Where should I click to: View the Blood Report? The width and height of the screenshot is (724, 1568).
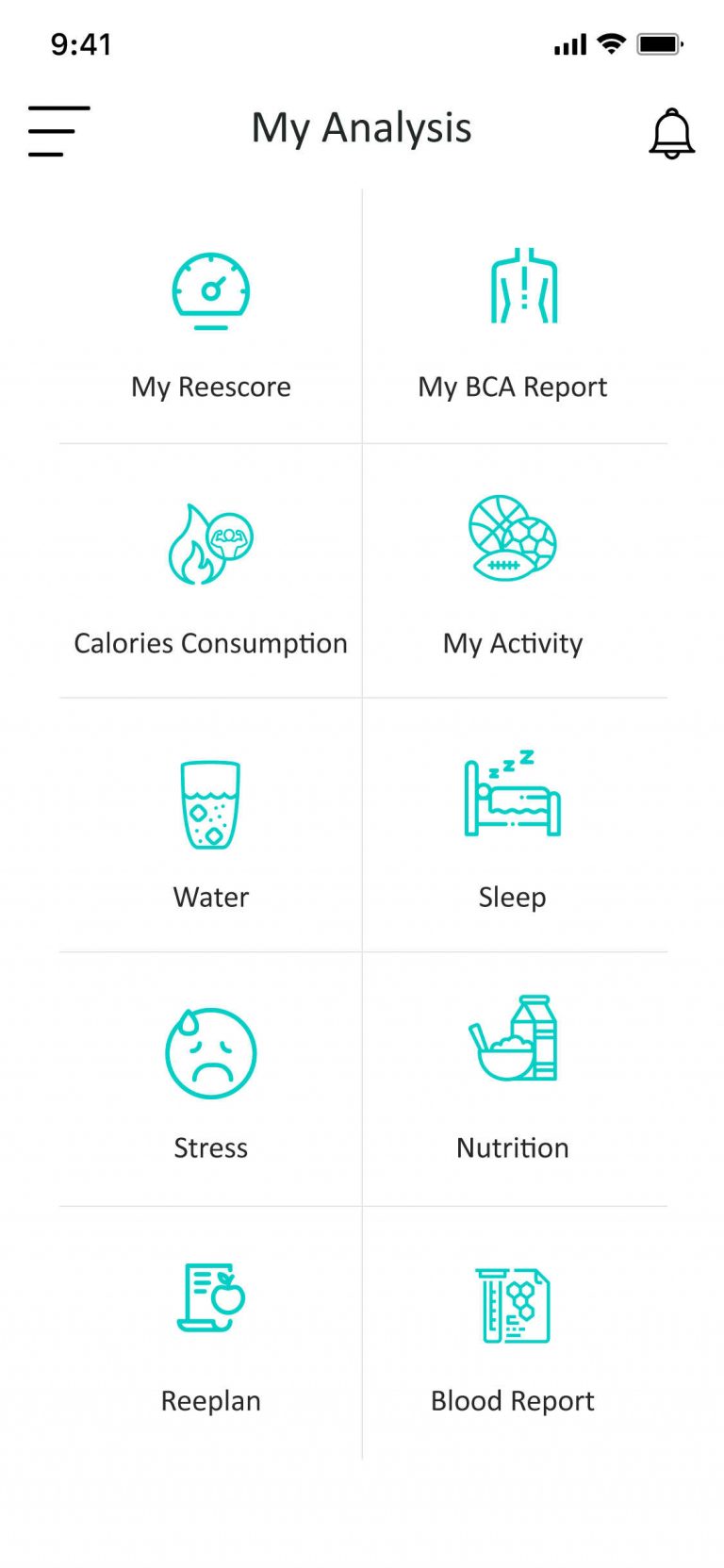pos(515,1333)
